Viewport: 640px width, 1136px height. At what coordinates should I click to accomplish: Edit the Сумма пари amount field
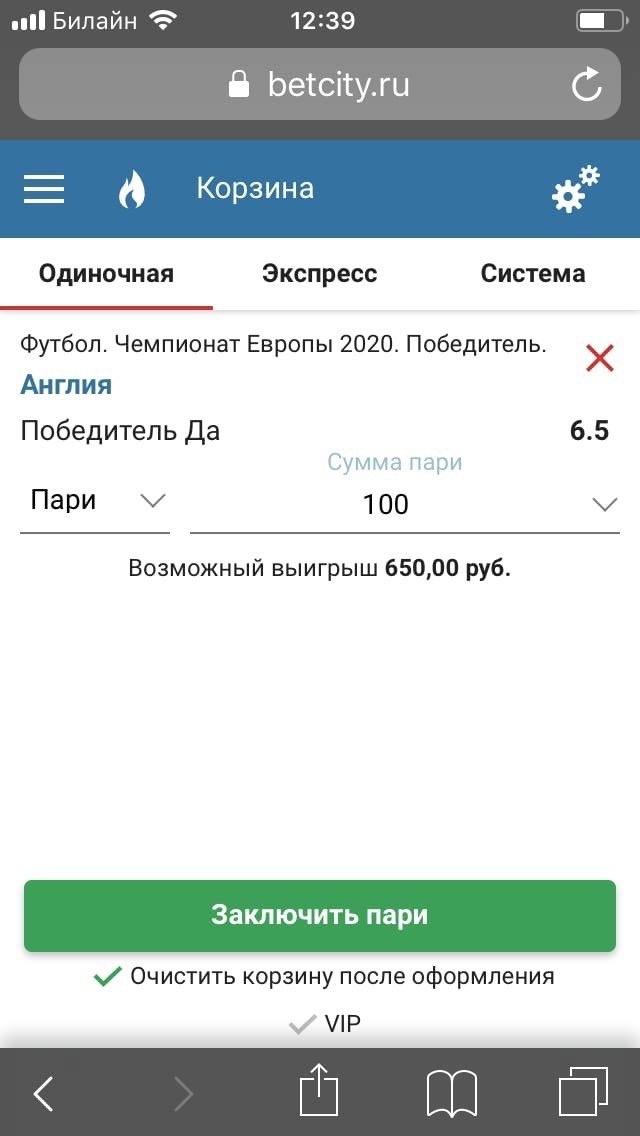(386, 504)
